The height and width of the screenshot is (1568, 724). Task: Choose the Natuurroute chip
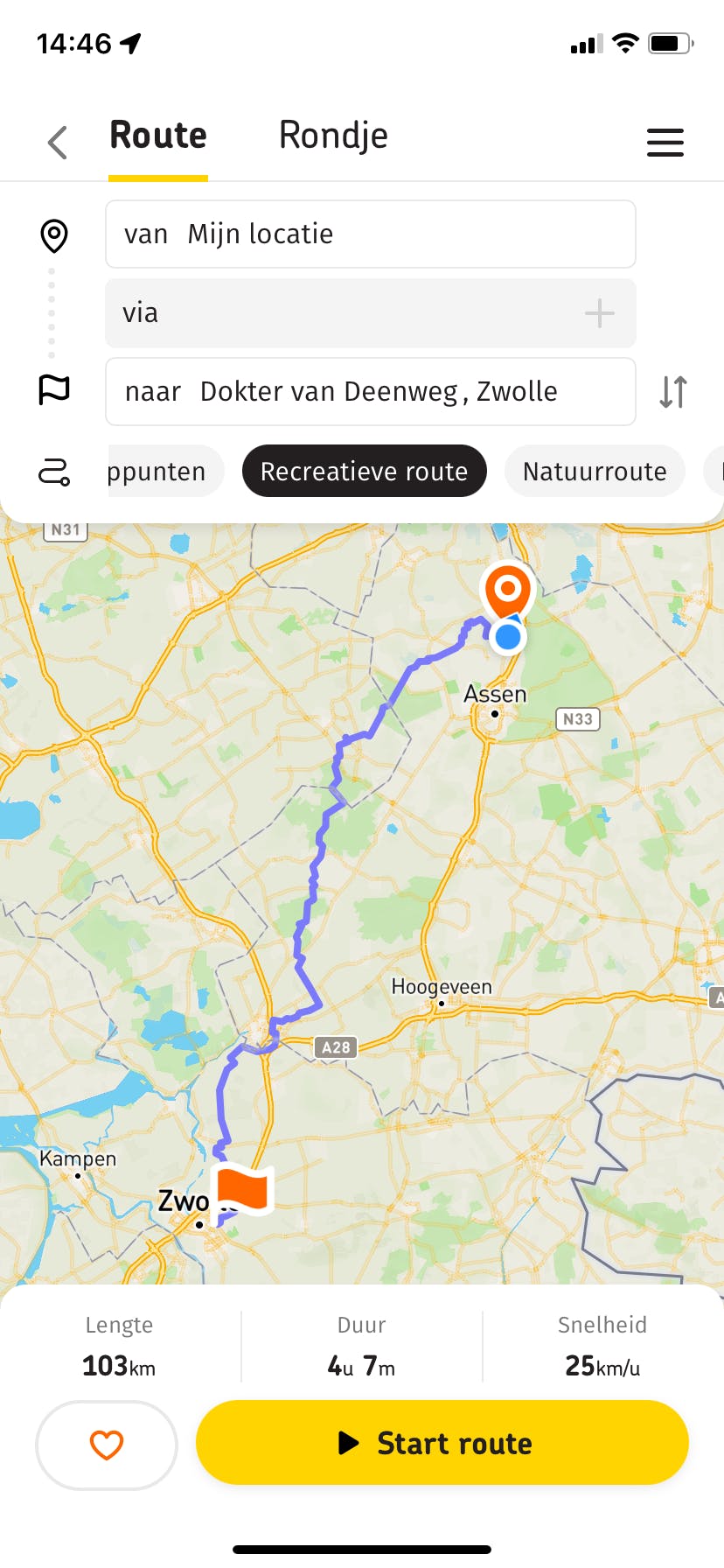595,472
